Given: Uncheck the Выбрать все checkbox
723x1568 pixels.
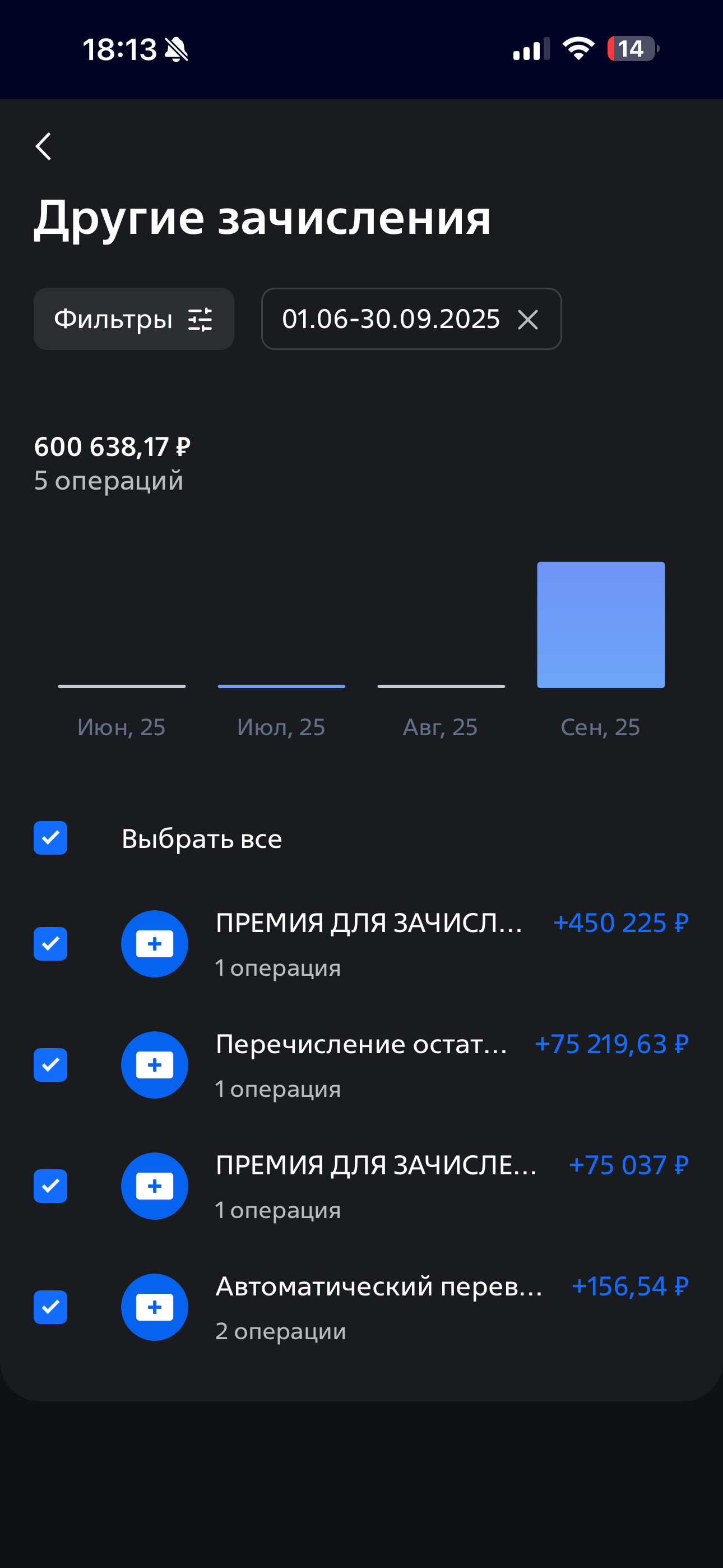Looking at the screenshot, I should 50,838.
